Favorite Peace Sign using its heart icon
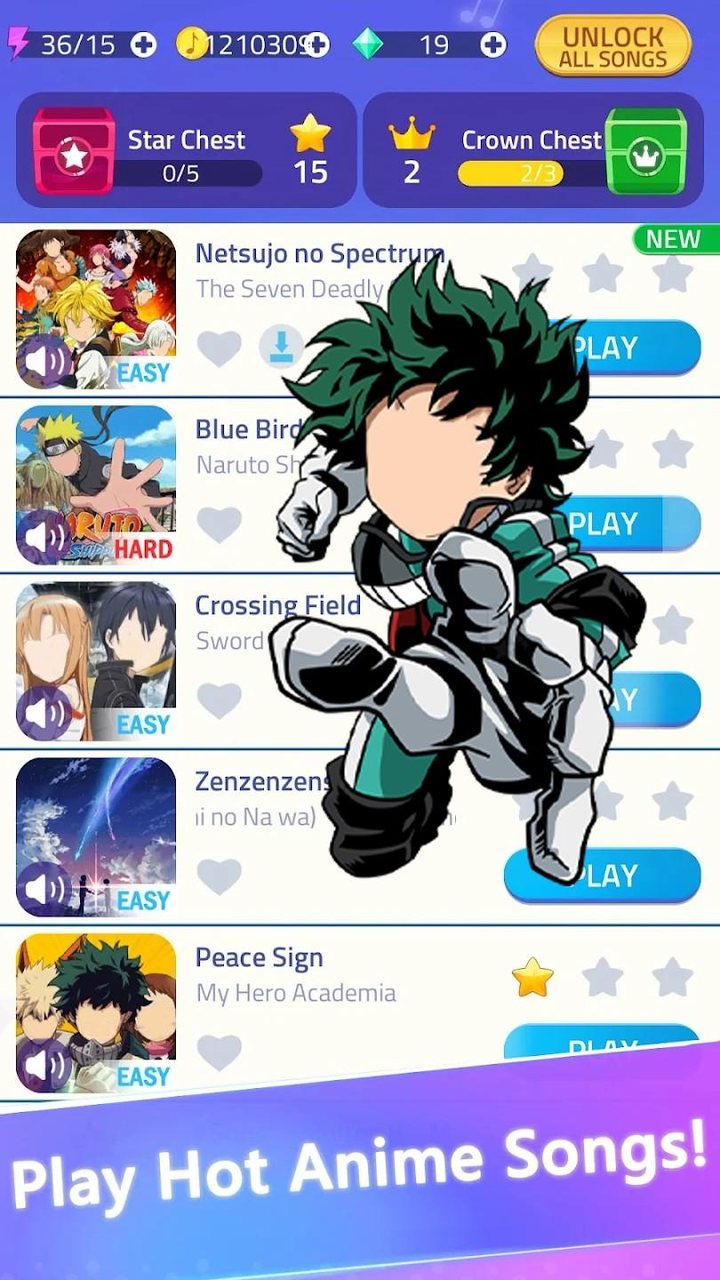 [x=219, y=1052]
